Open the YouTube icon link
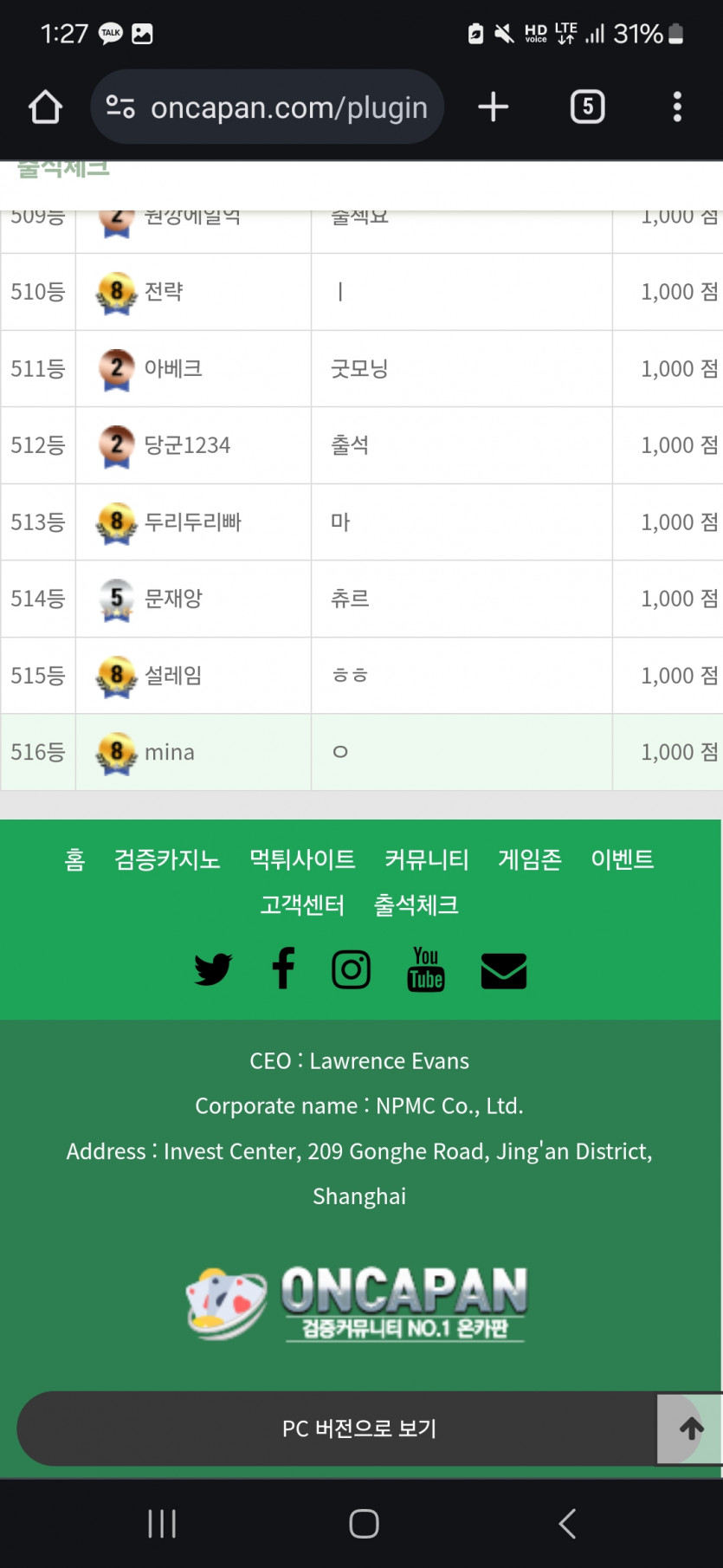This screenshot has width=723, height=1568. (x=425, y=969)
